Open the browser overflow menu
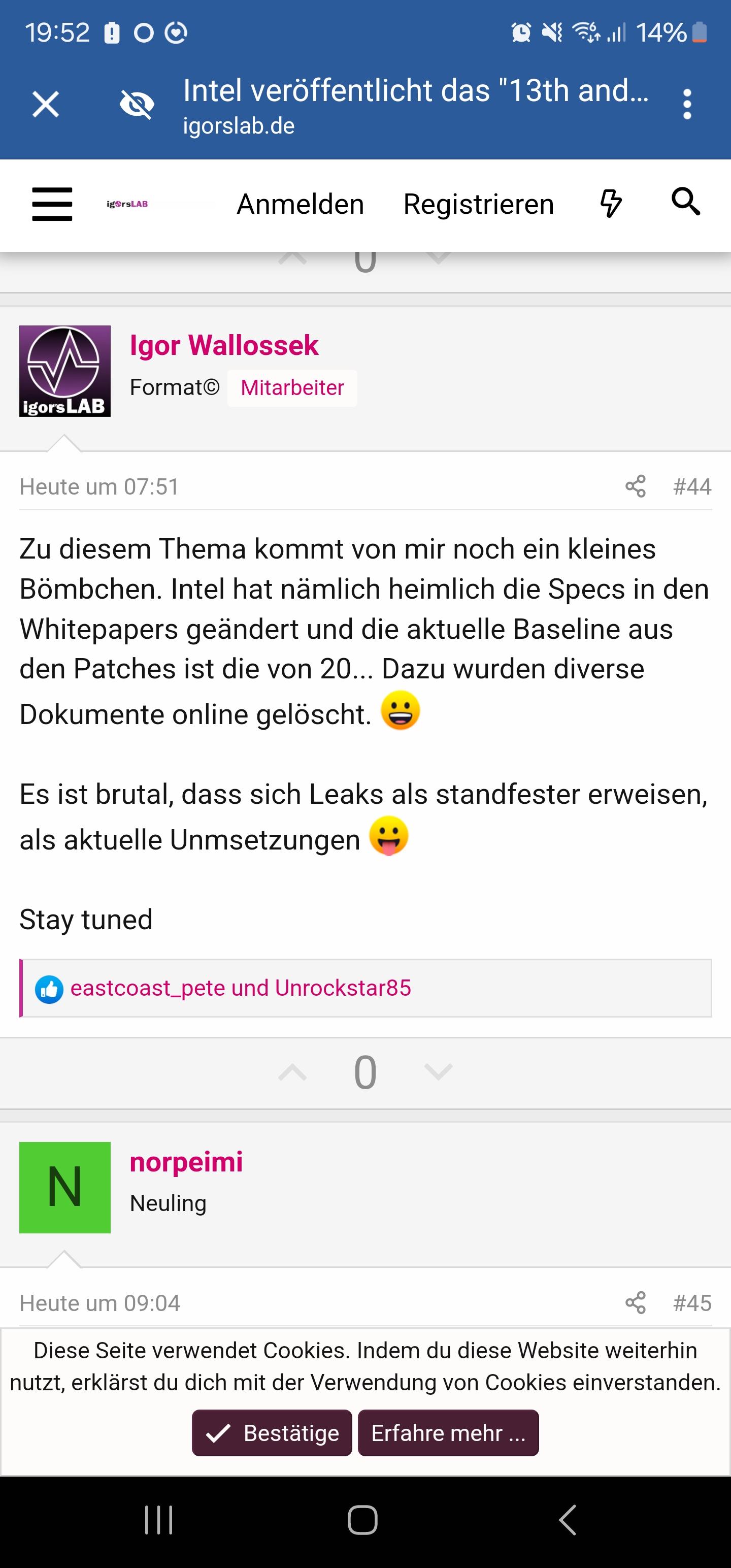 (687, 105)
